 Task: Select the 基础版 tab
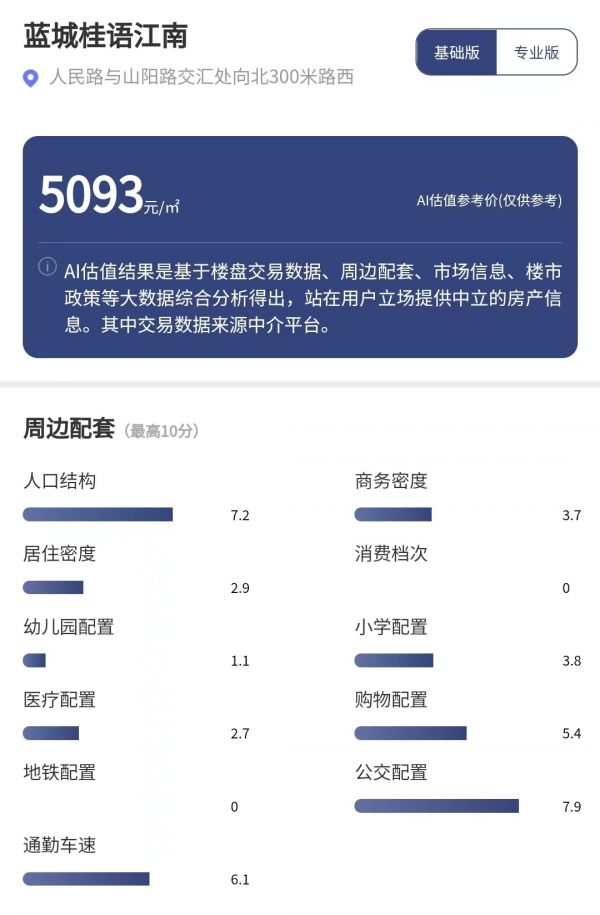coord(456,53)
